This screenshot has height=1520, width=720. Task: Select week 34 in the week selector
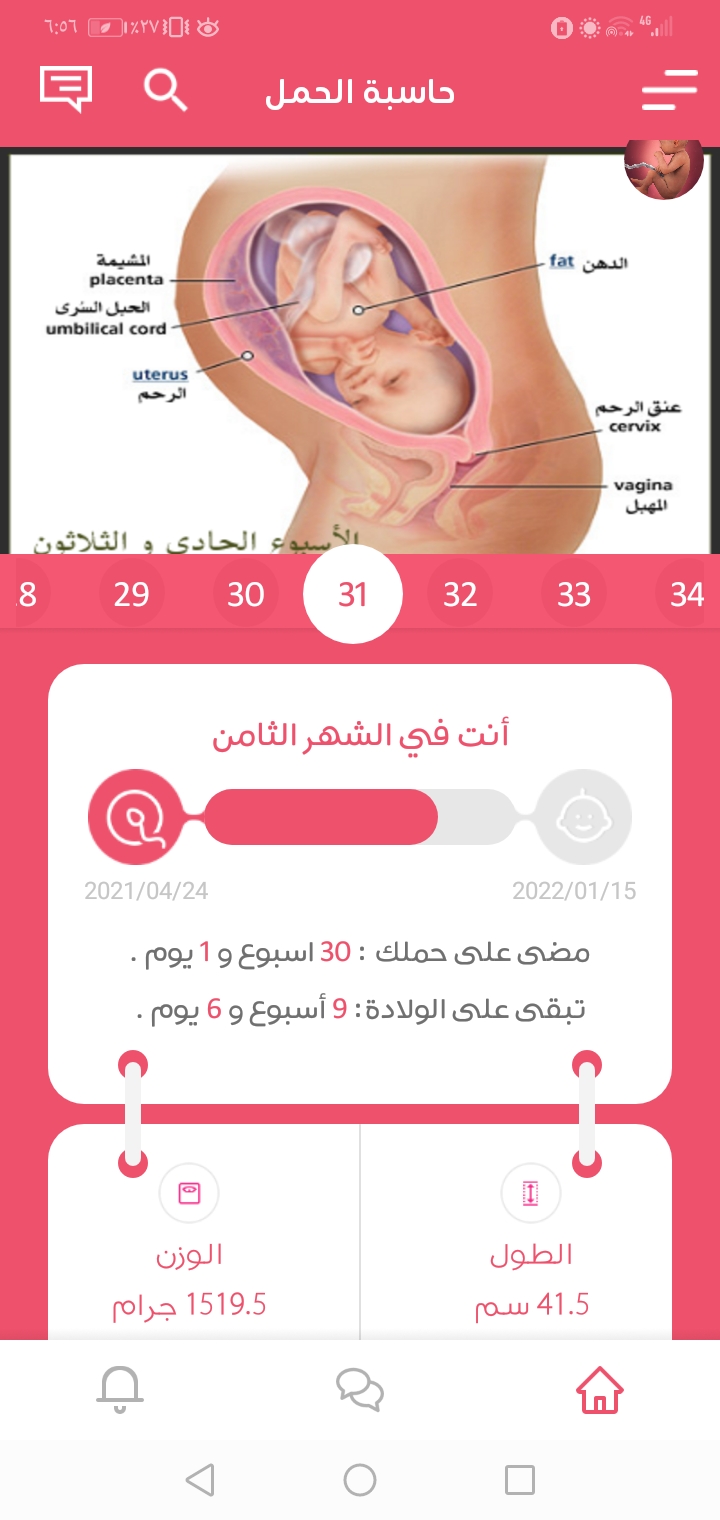click(x=687, y=595)
